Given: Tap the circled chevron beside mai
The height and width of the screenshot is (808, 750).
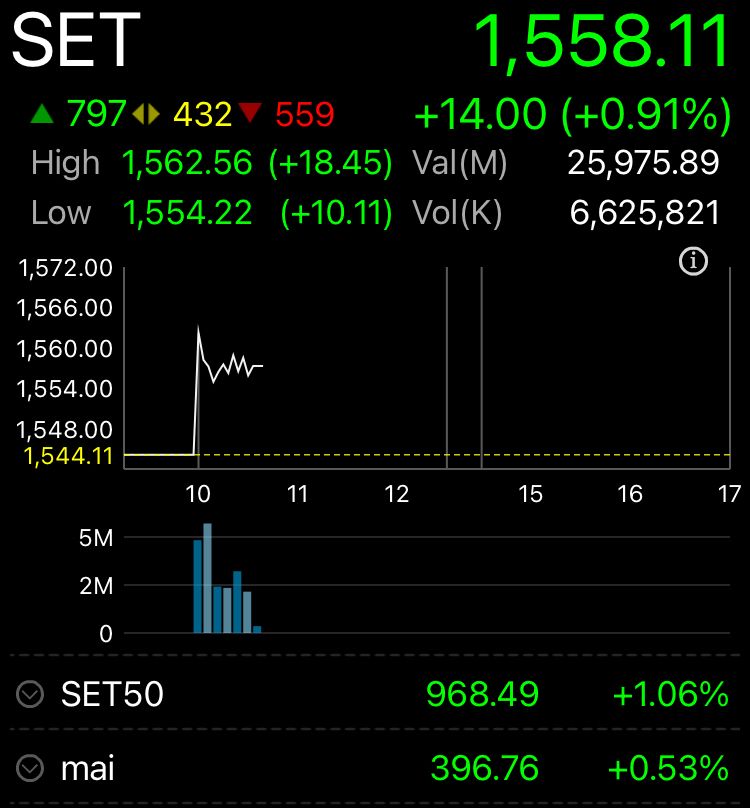Looking at the screenshot, I should (33, 768).
